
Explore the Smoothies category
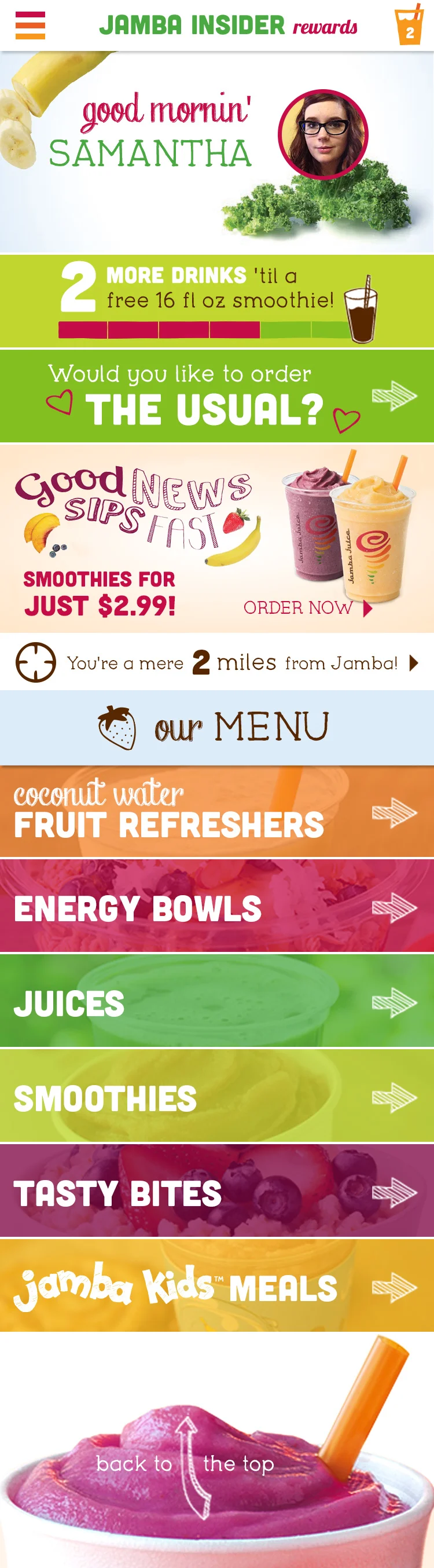(216, 1097)
